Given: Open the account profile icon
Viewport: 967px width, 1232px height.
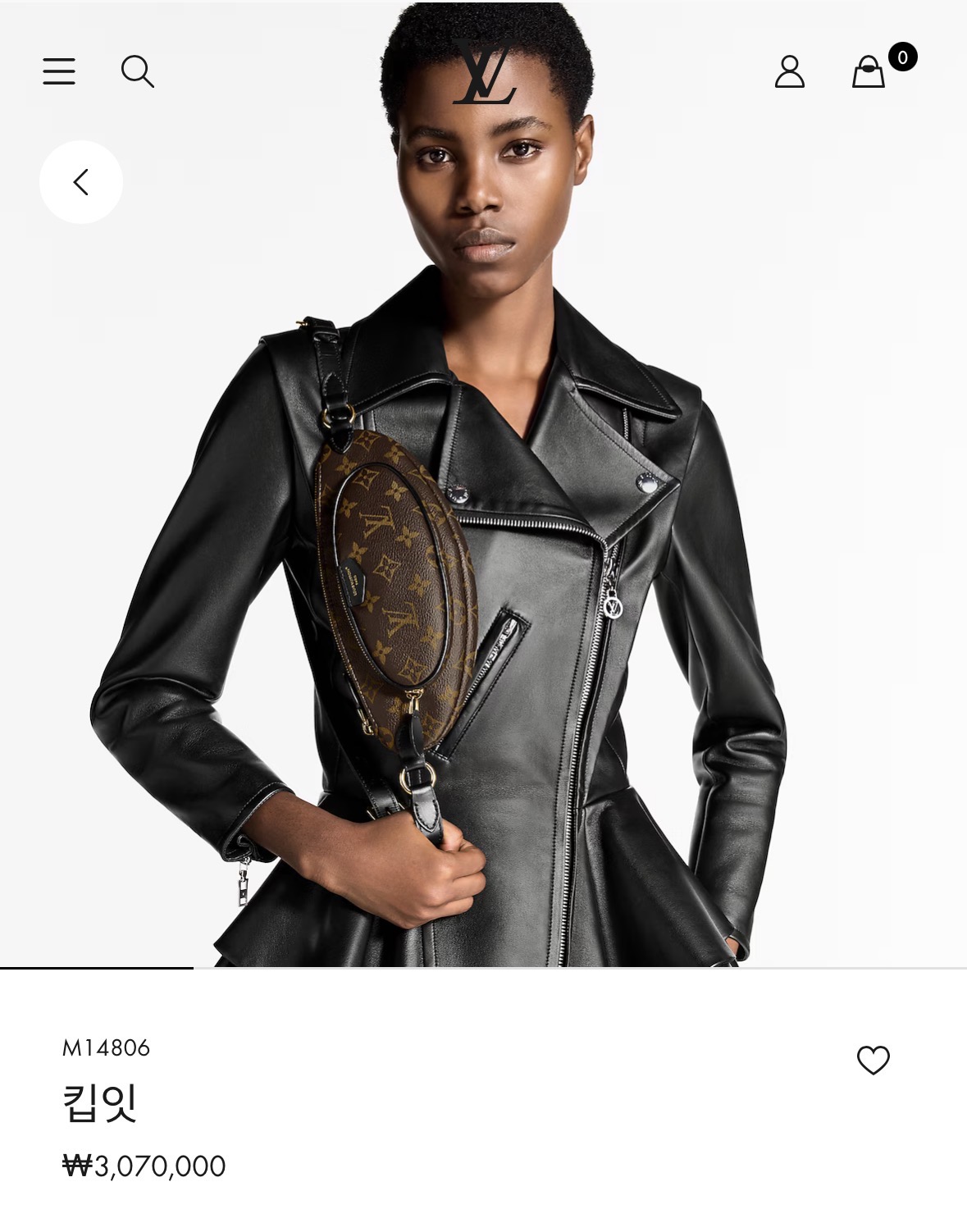Looking at the screenshot, I should tap(790, 71).
